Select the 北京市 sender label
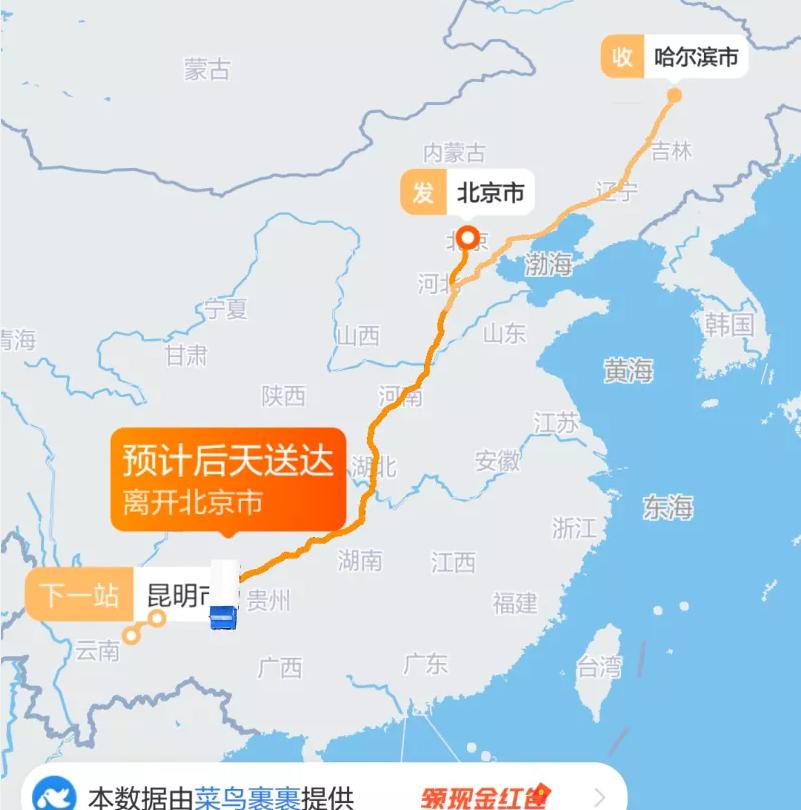The width and height of the screenshot is (801, 810). coord(490,193)
